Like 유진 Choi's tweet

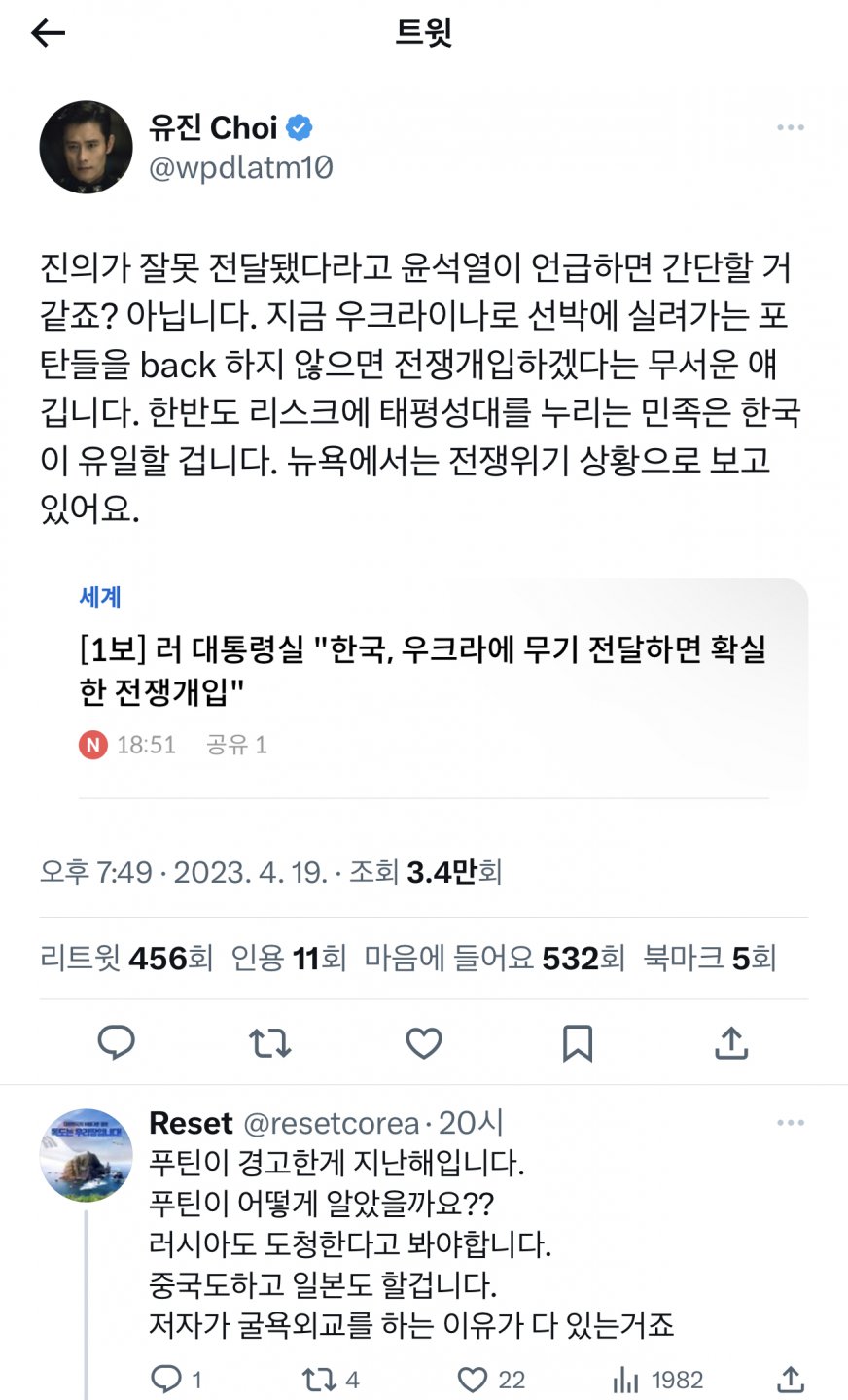pos(424,1043)
